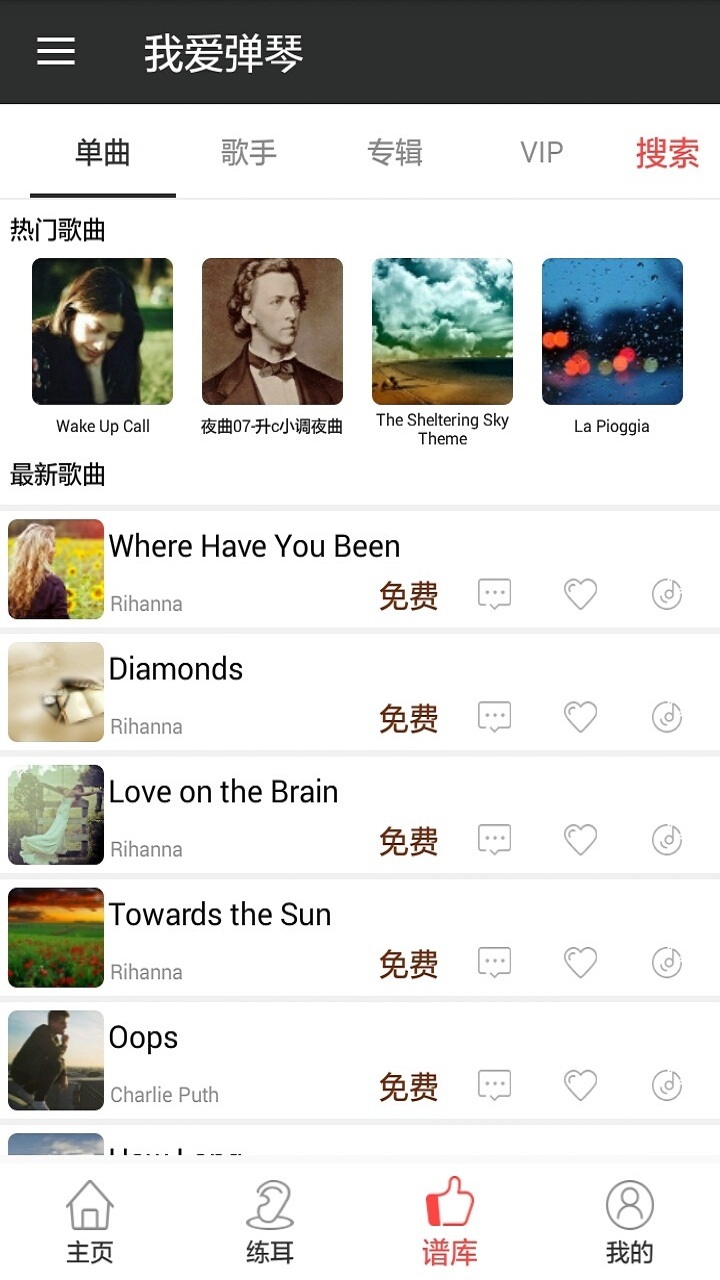Open the 我的 profile tab
Screen dimensions: 720x1280
pyautogui.click(x=630, y=1221)
